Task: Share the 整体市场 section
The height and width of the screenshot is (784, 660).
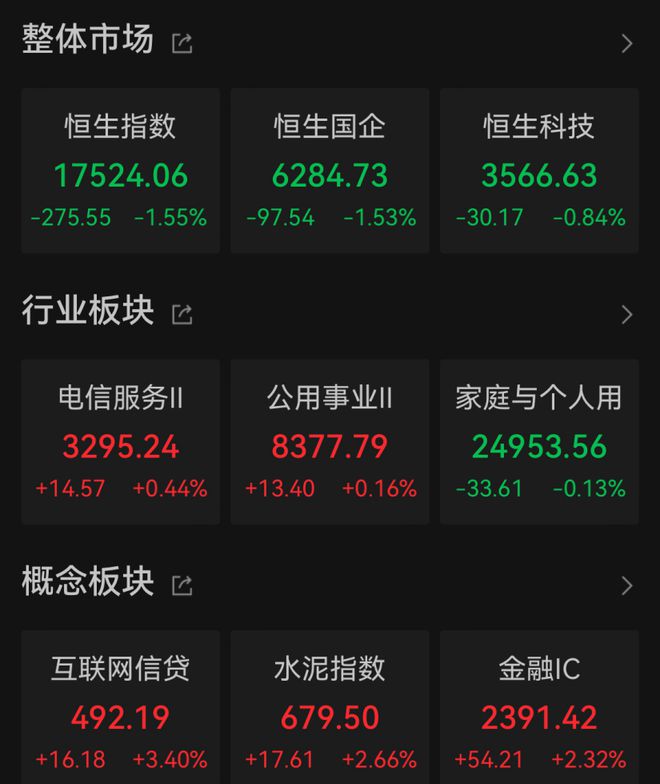Action: coord(182,44)
